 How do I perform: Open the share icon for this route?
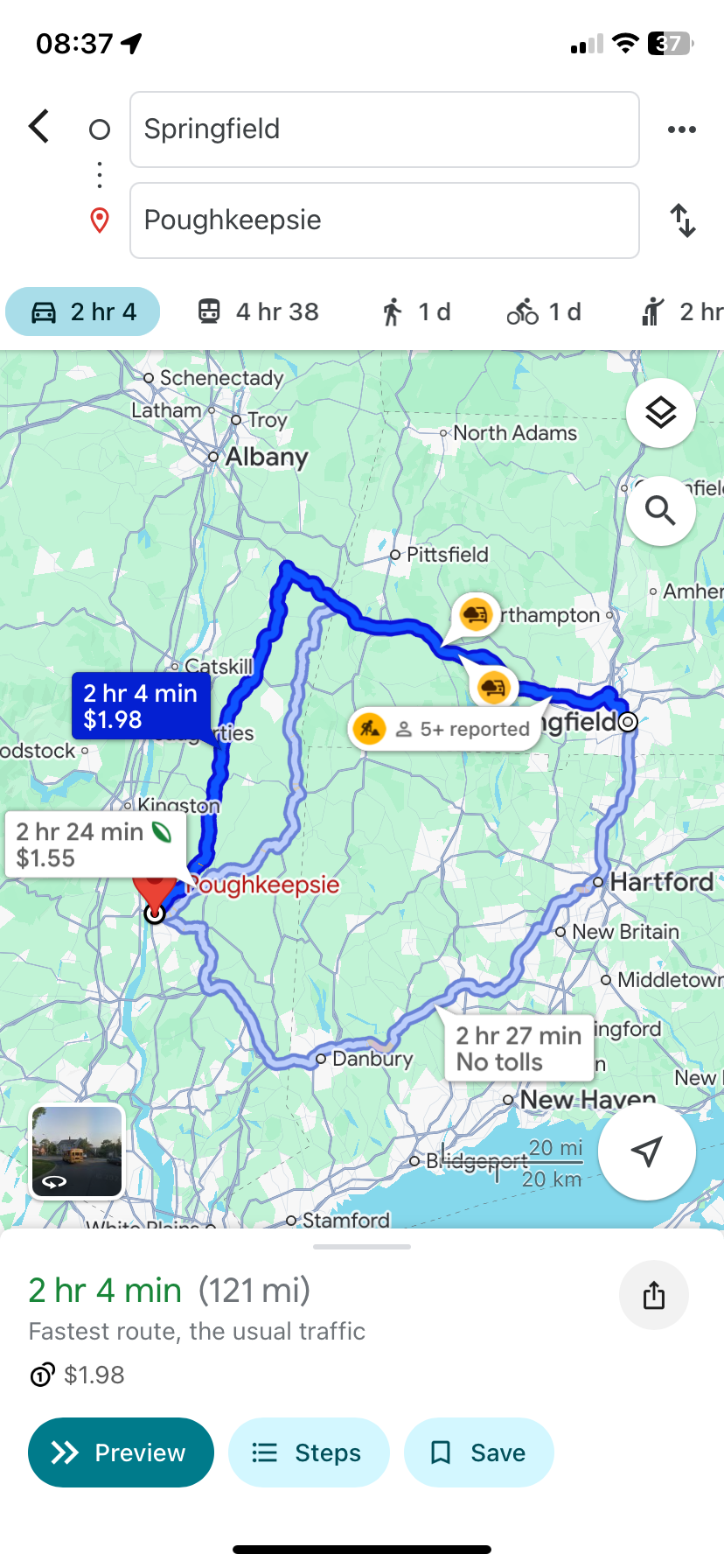(653, 1295)
